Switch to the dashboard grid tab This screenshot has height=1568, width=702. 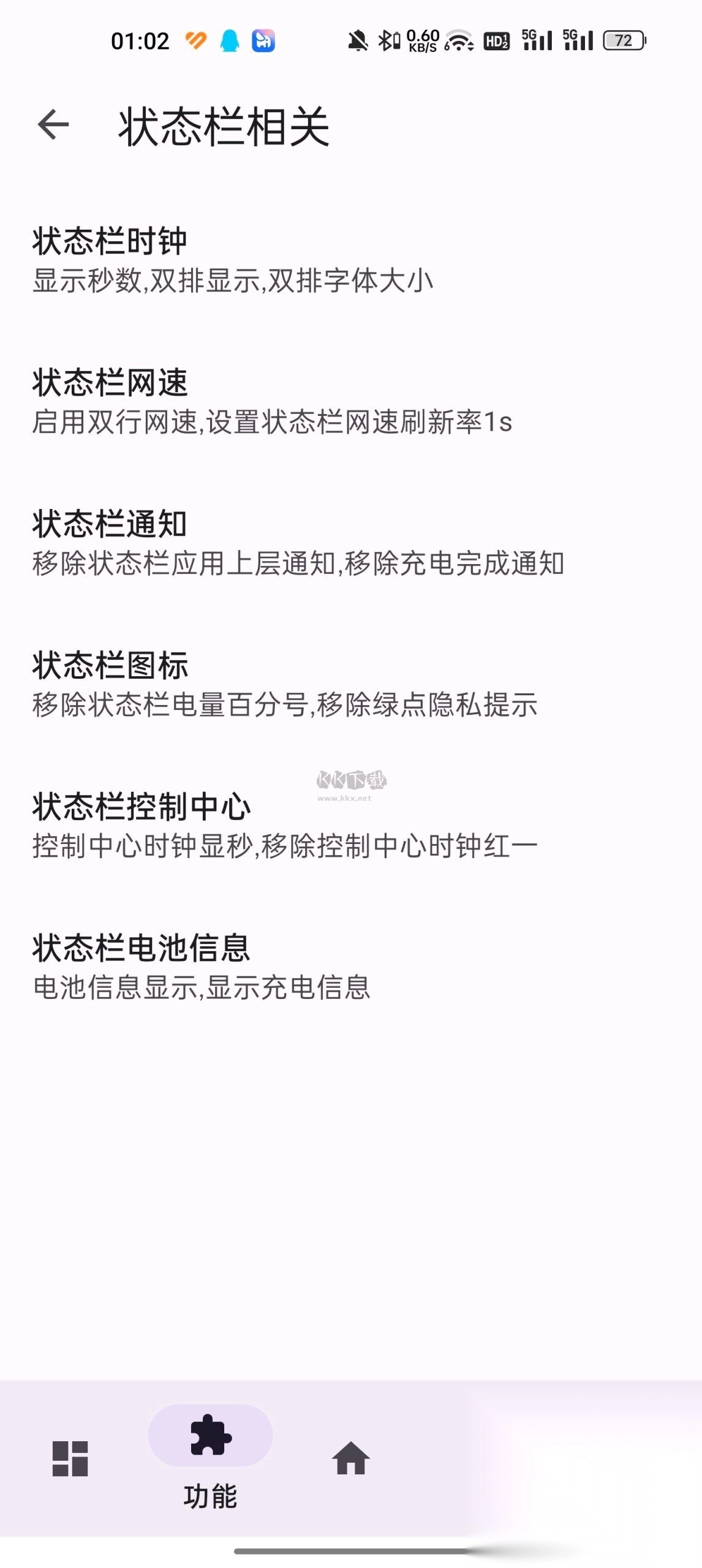tap(70, 1458)
